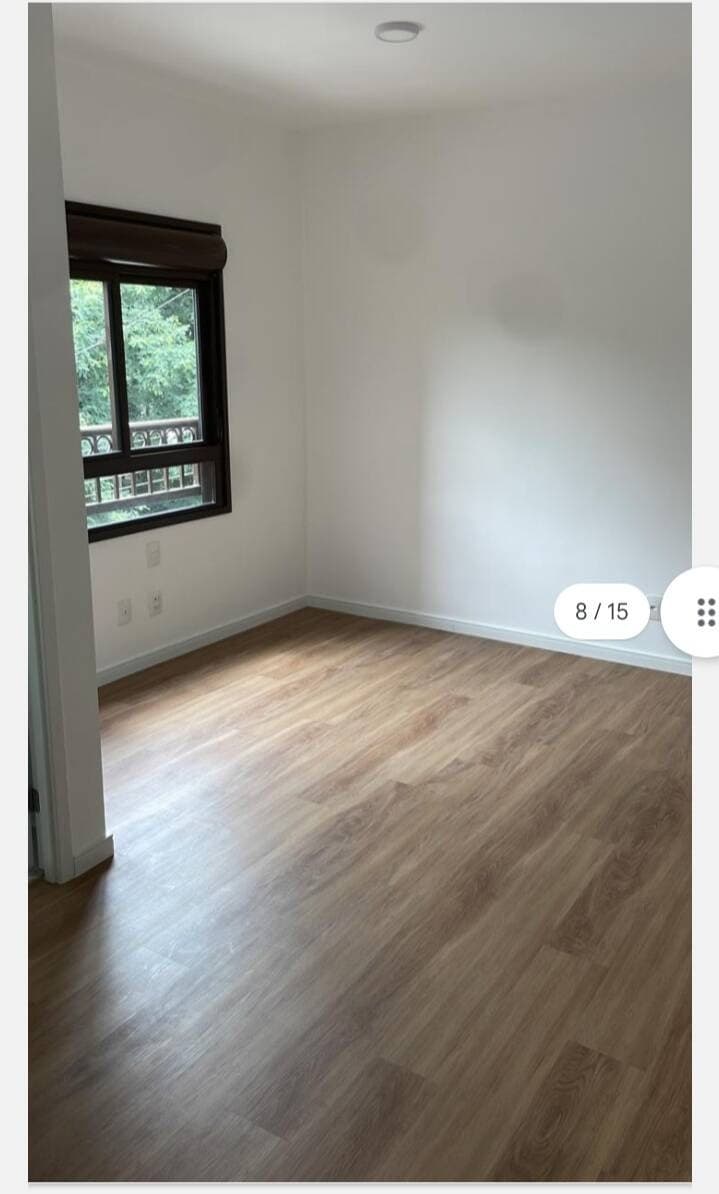
Task: Open the photo grid view button
Action: pos(698,611)
